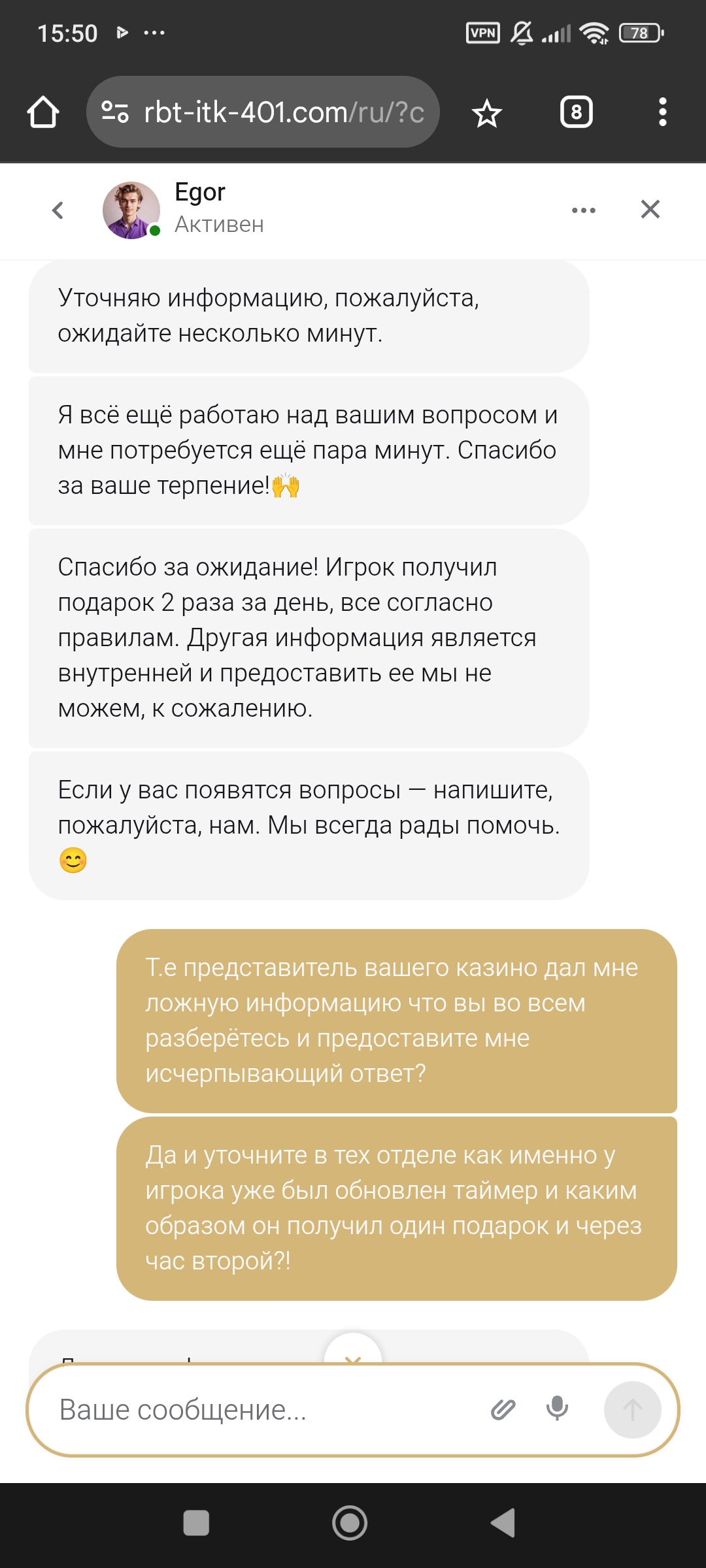Close the support chat window
This screenshot has width=706, height=1568.
(650, 210)
